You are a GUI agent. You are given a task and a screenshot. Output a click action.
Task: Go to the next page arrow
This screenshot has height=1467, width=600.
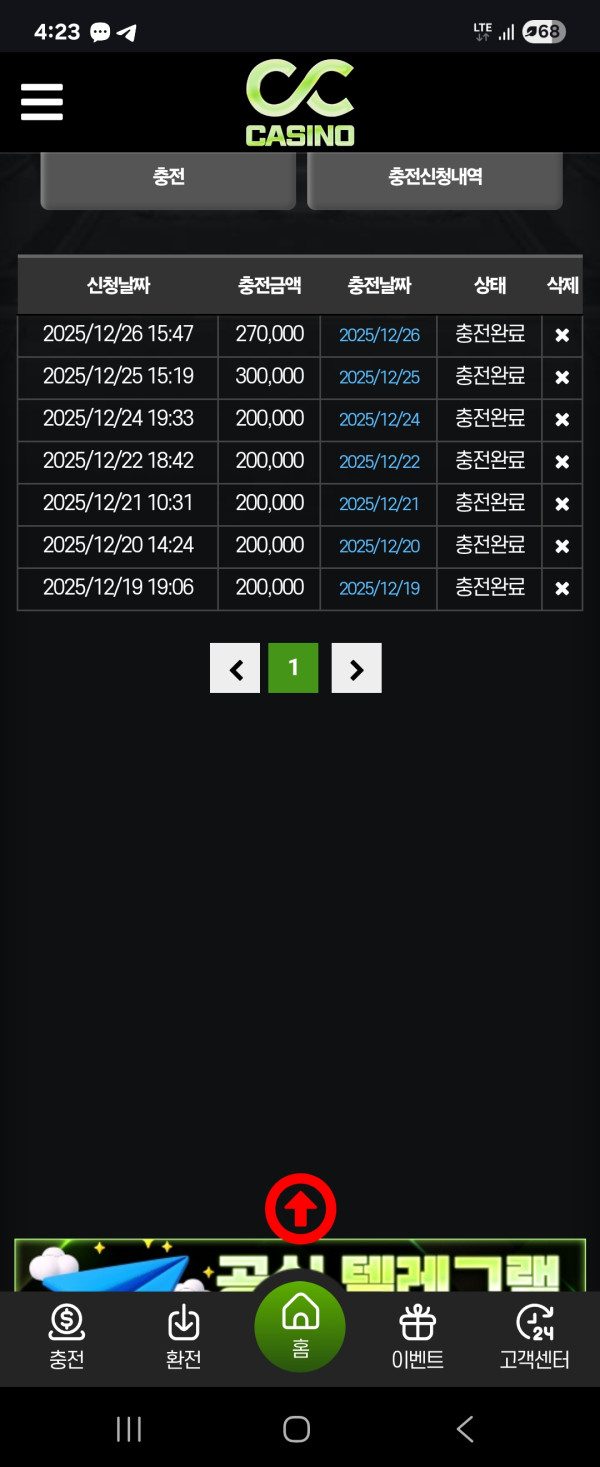[356, 668]
